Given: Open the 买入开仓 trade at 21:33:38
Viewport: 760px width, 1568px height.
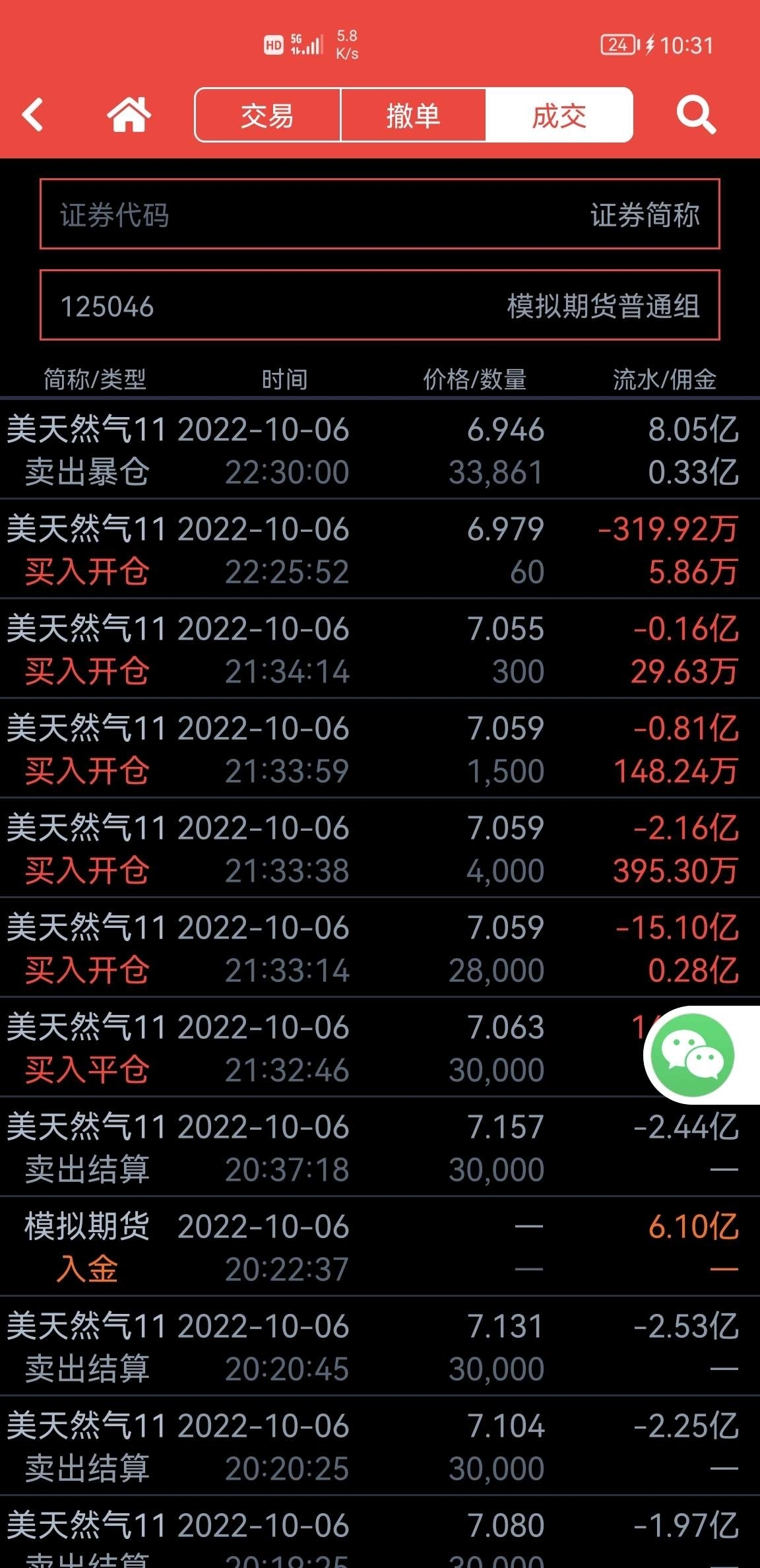Looking at the screenshot, I should coord(380,848).
